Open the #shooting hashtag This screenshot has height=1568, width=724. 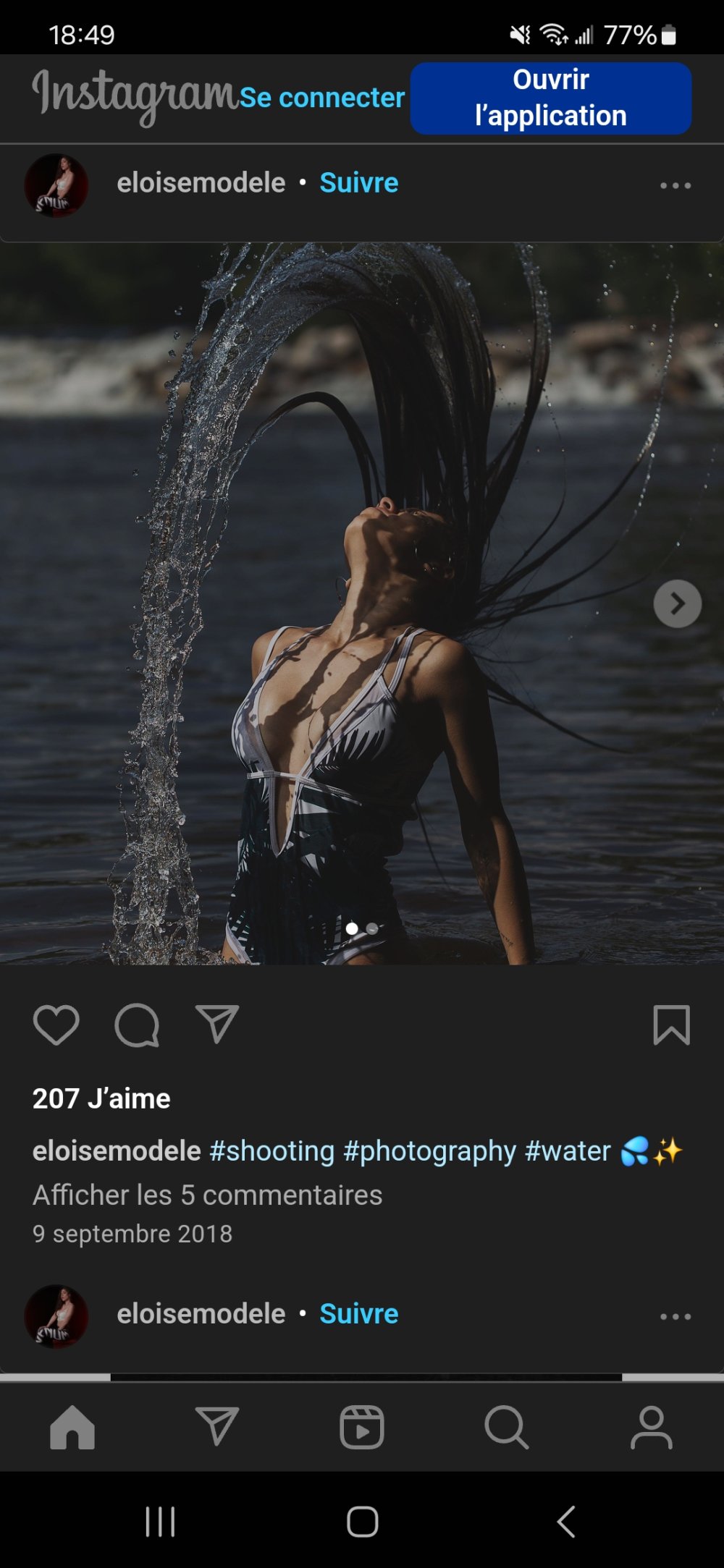pyautogui.click(x=271, y=1150)
